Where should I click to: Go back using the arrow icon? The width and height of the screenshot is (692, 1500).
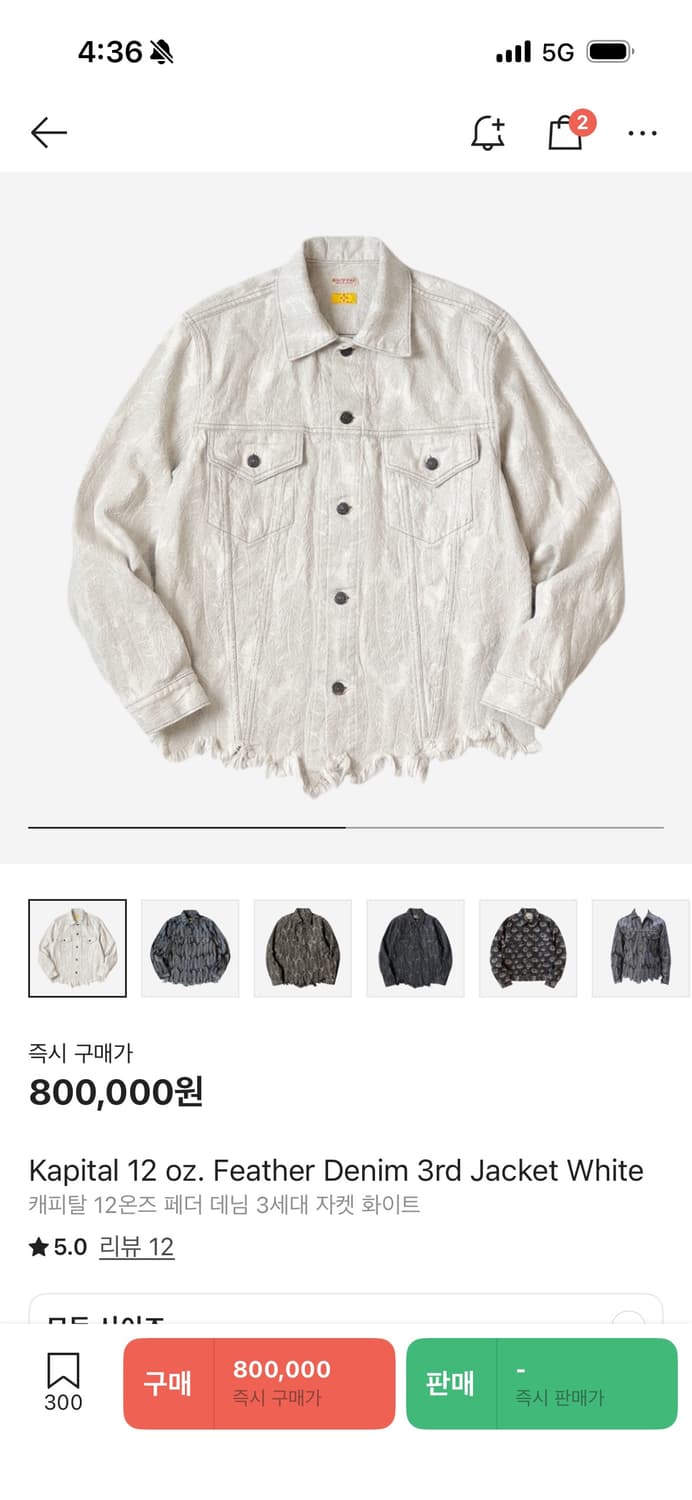[48, 132]
